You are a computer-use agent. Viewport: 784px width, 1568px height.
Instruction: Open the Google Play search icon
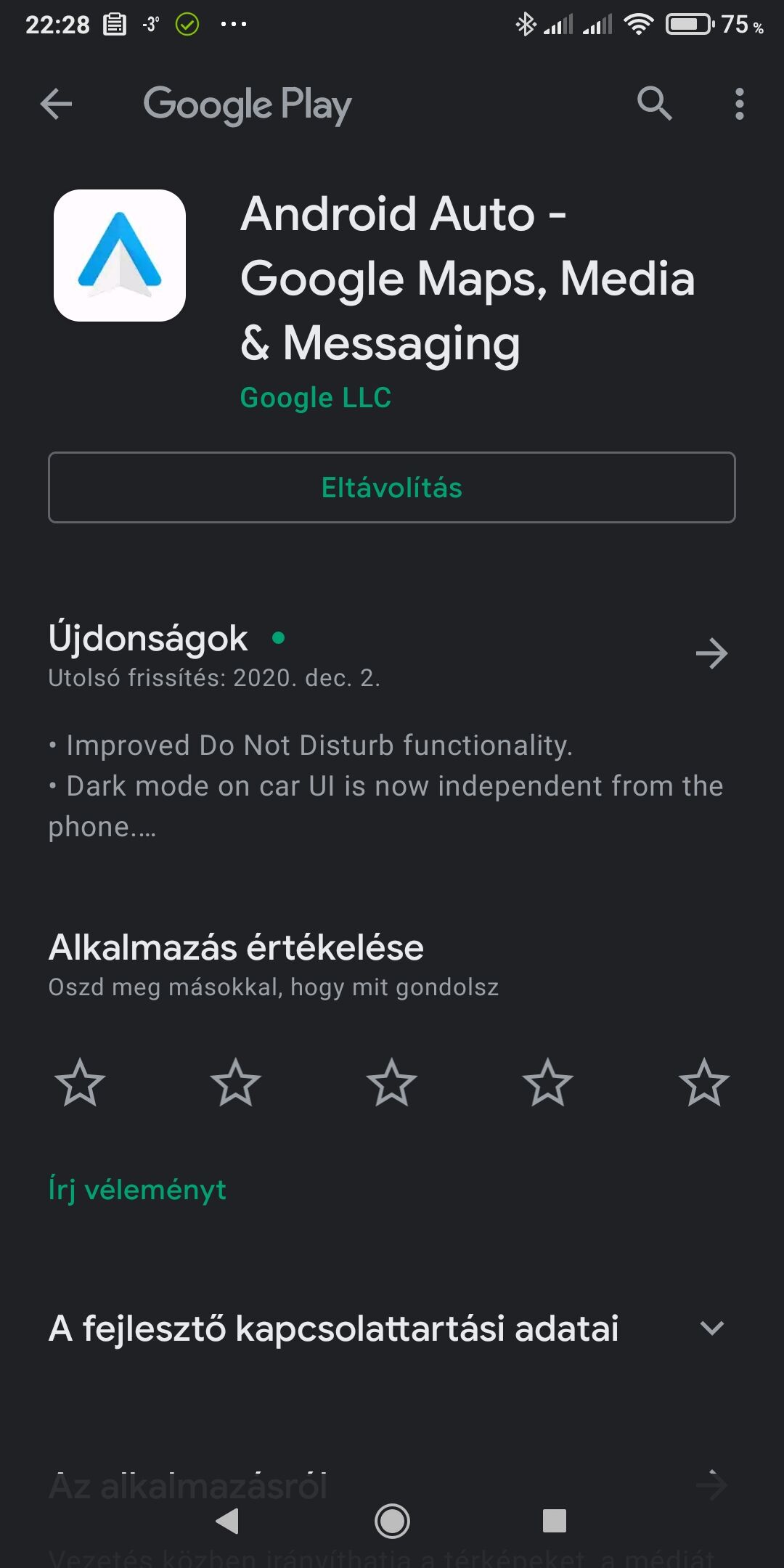click(654, 103)
